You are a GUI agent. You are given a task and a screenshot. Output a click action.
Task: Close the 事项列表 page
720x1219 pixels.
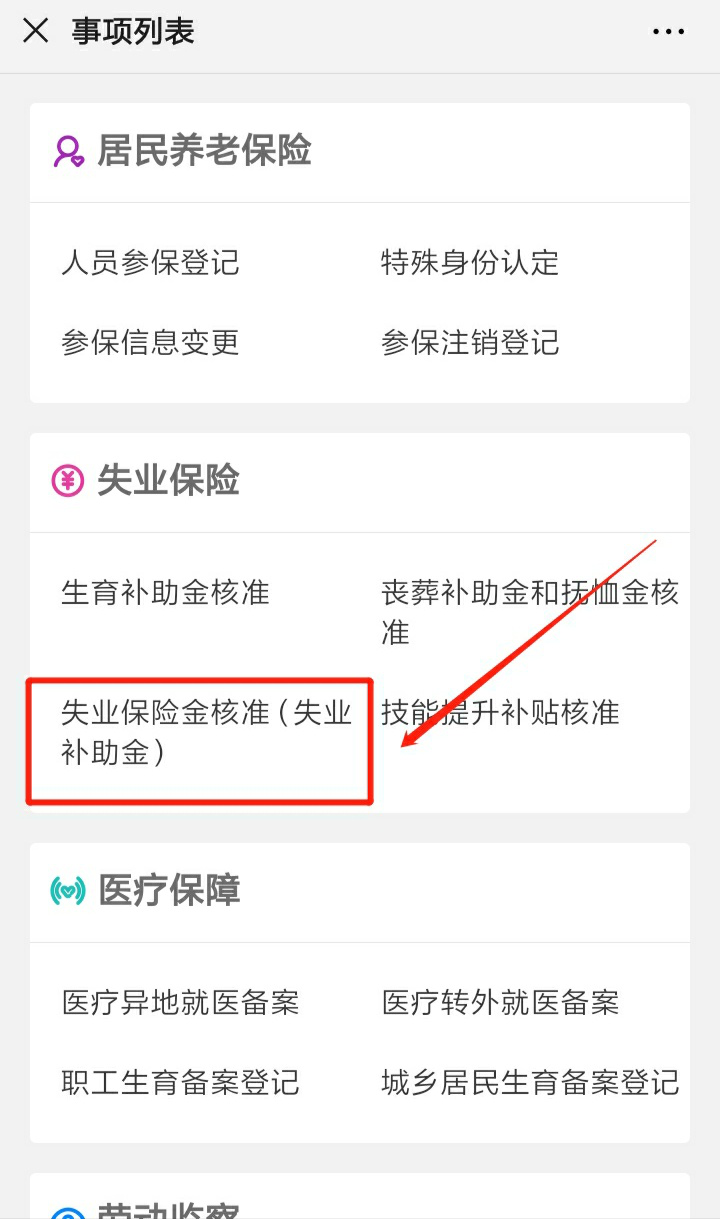coord(36,31)
